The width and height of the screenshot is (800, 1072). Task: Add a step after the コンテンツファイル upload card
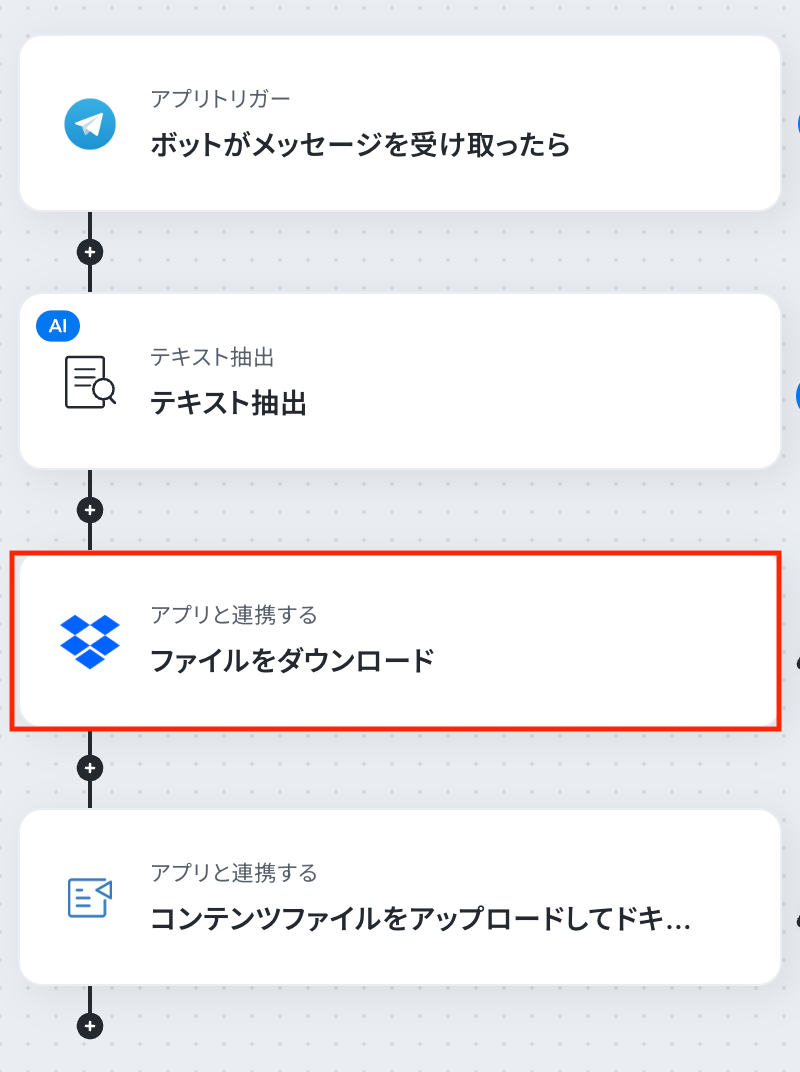(90, 1026)
